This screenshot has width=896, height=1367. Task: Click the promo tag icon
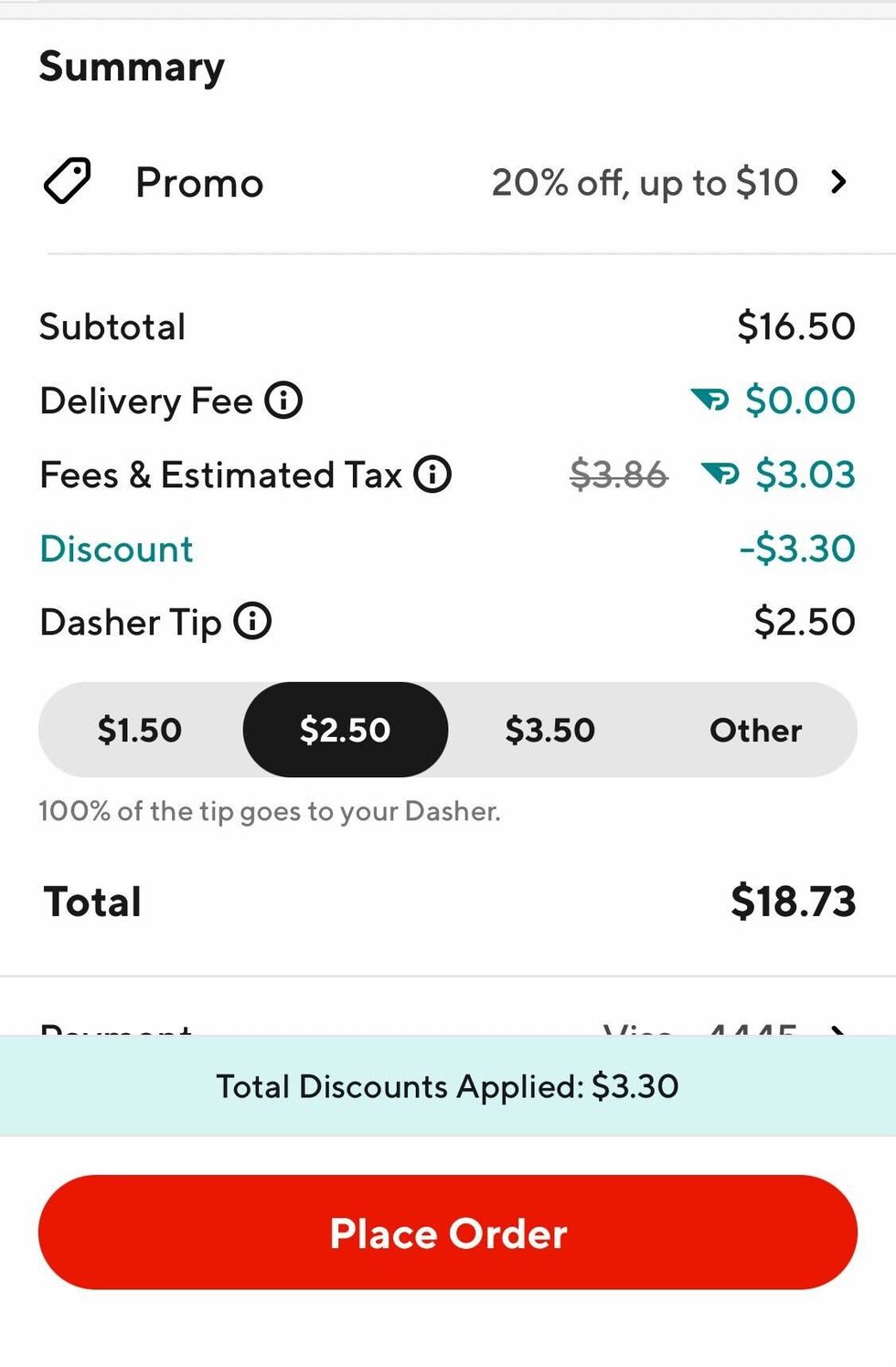pyautogui.click(x=69, y=180)
